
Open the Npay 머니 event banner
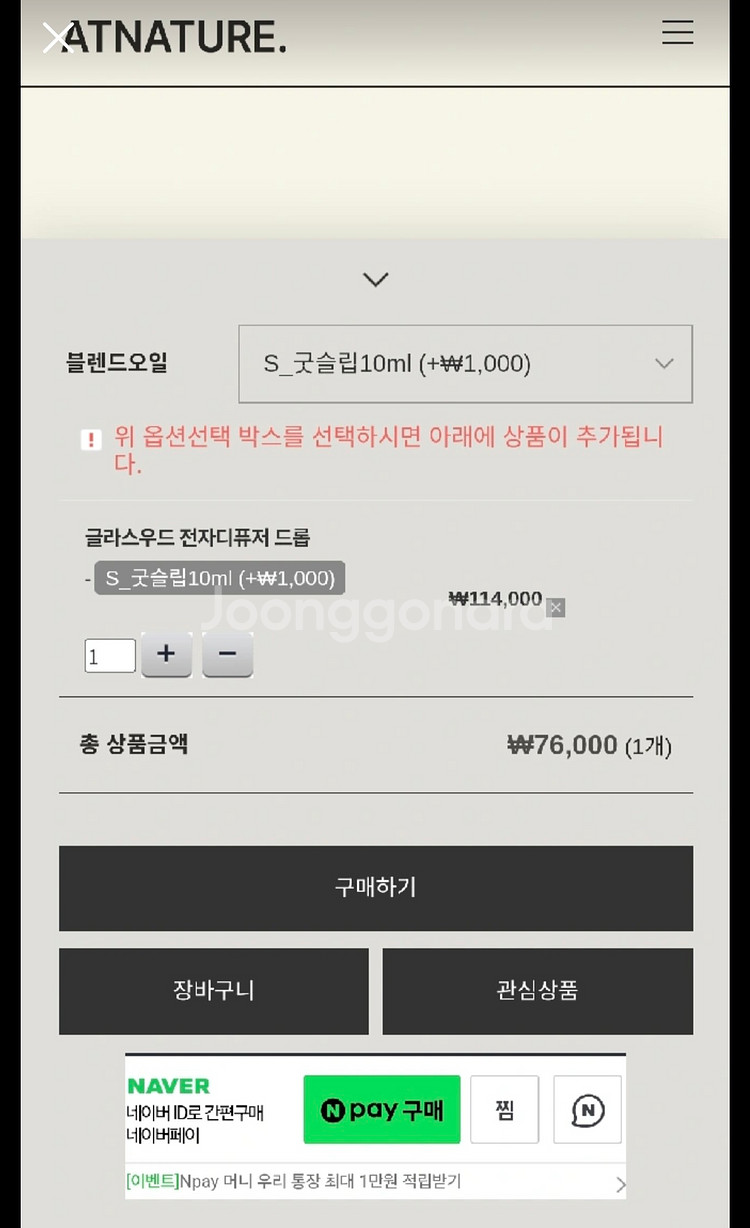[x=375, y=1182]
